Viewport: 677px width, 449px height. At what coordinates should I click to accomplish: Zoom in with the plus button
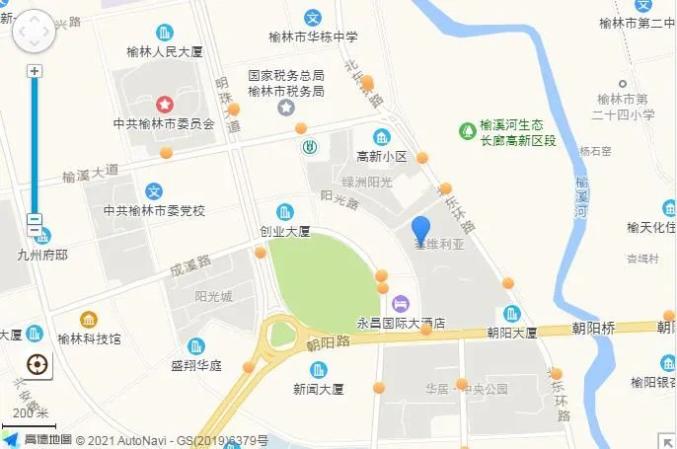tap(35, 71)
